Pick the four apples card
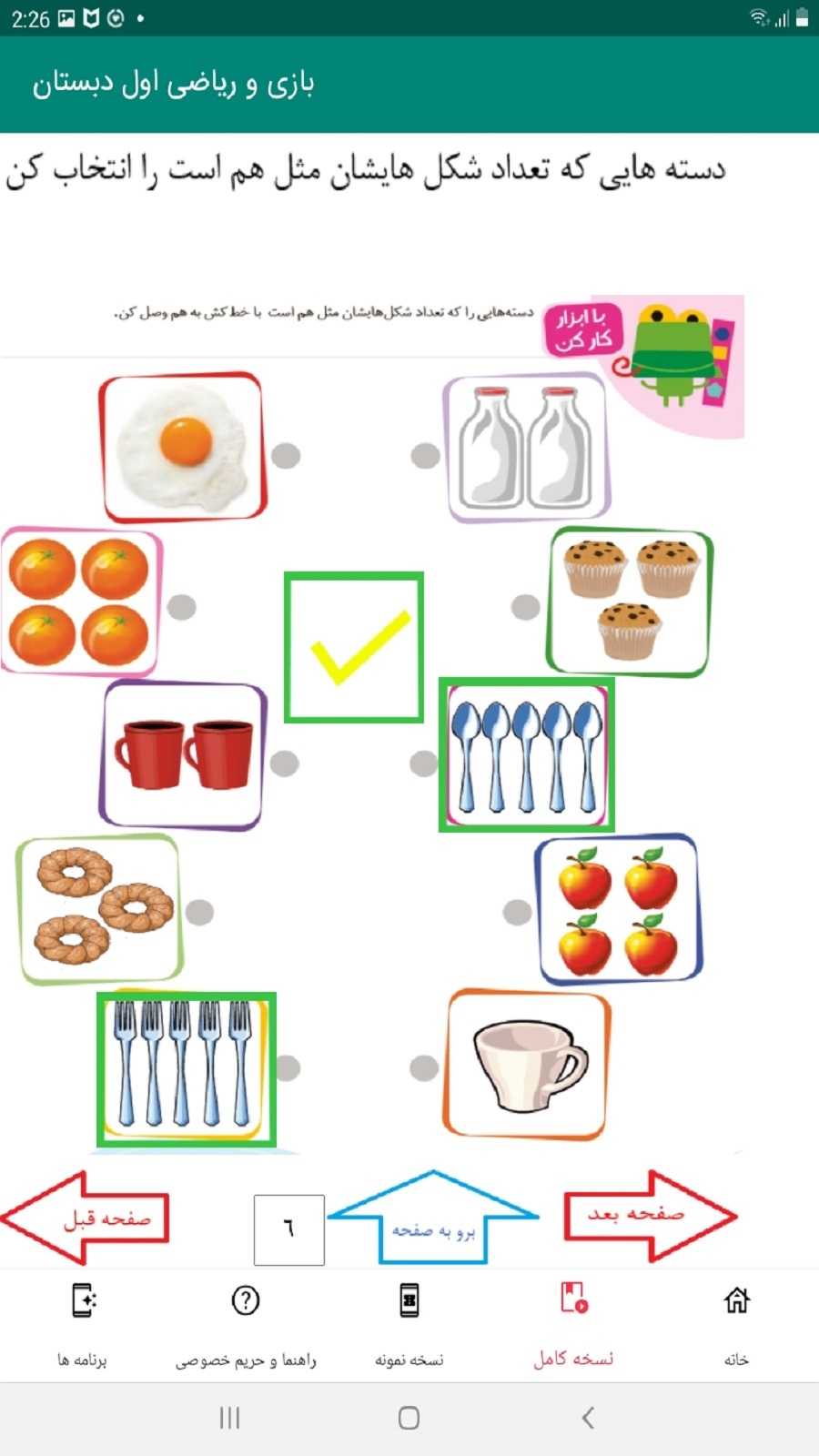The image size is (819, 1456). [619, 910]
